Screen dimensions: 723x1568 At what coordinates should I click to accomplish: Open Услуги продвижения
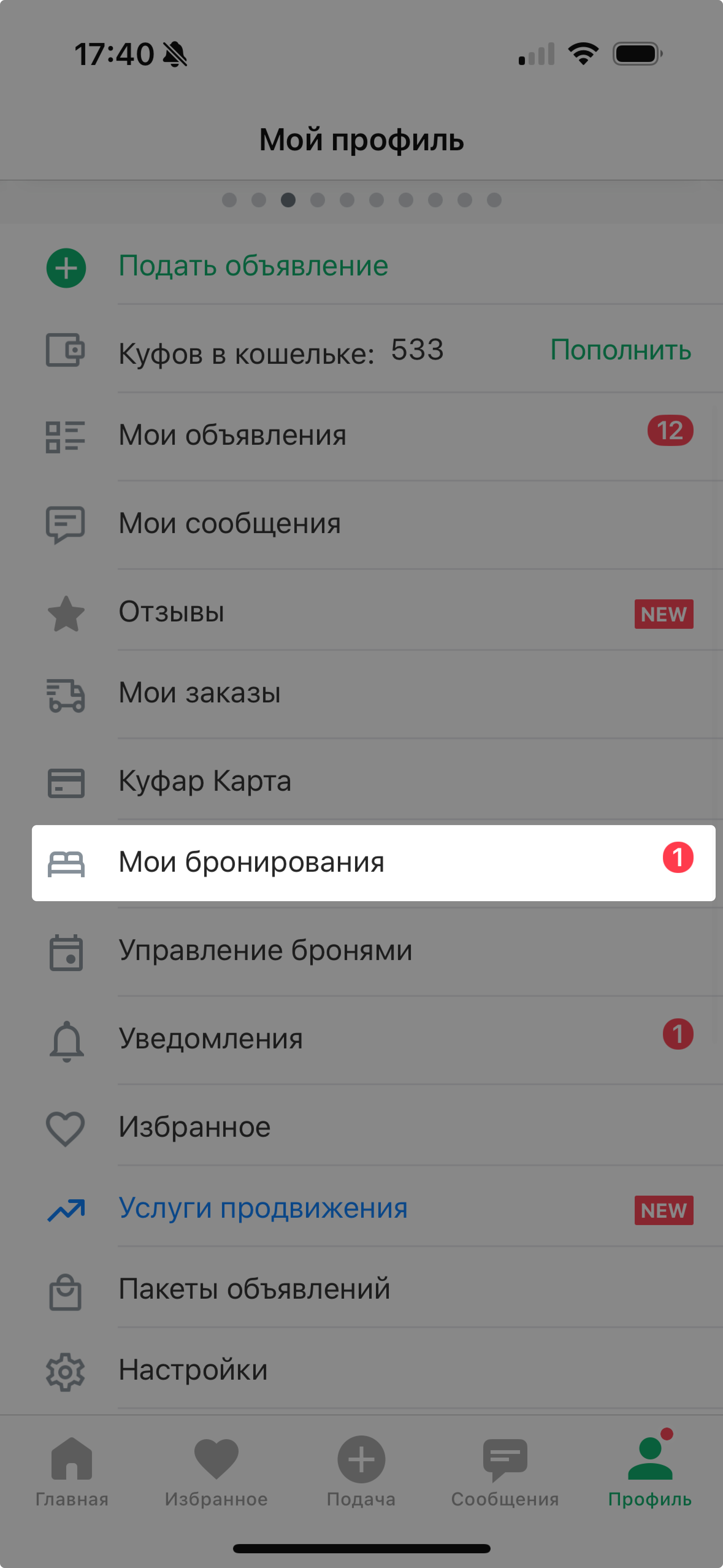[x=263, y=1208]
